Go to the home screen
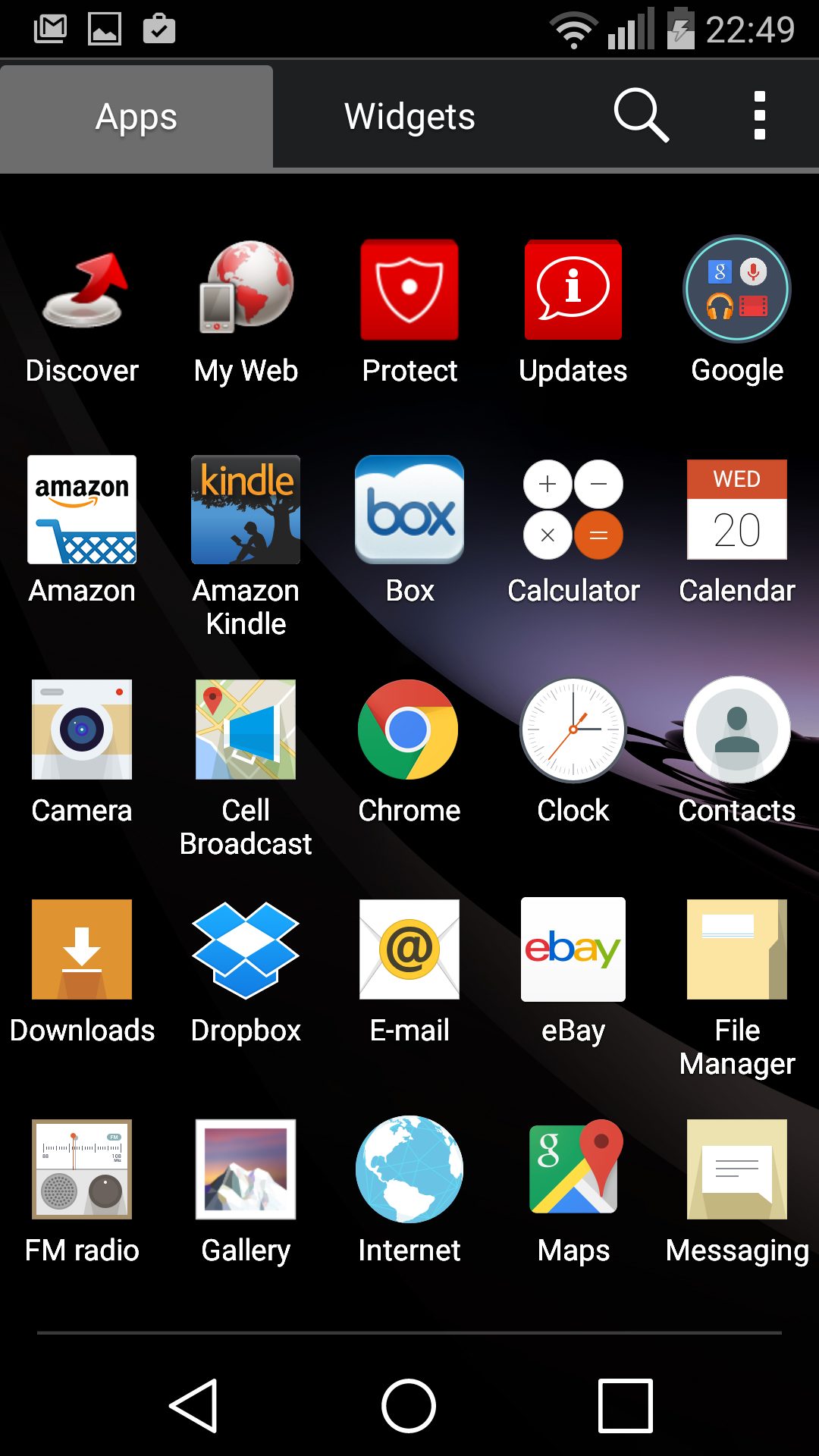 tap(409, 1406)
